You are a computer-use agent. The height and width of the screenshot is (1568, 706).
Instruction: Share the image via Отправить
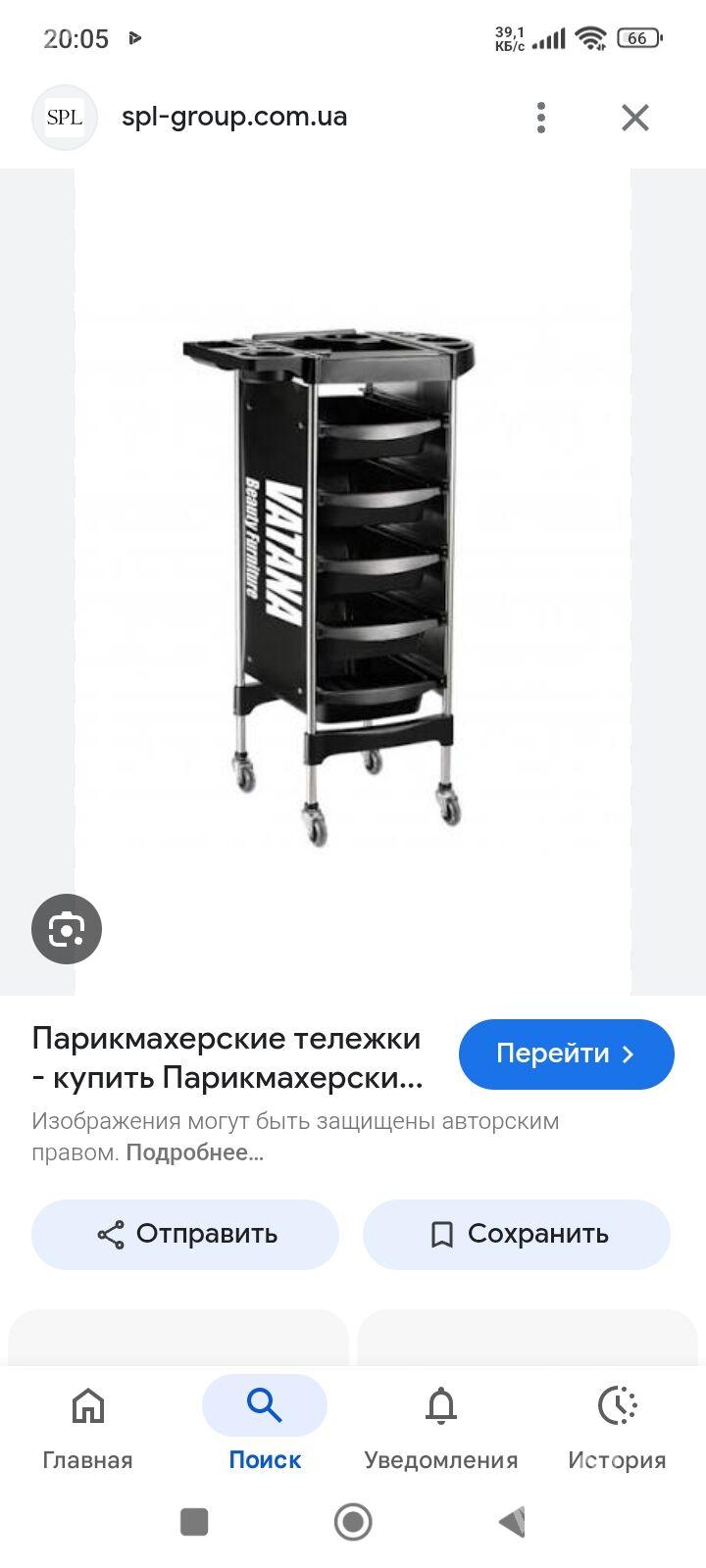[x=185, y=1234]
